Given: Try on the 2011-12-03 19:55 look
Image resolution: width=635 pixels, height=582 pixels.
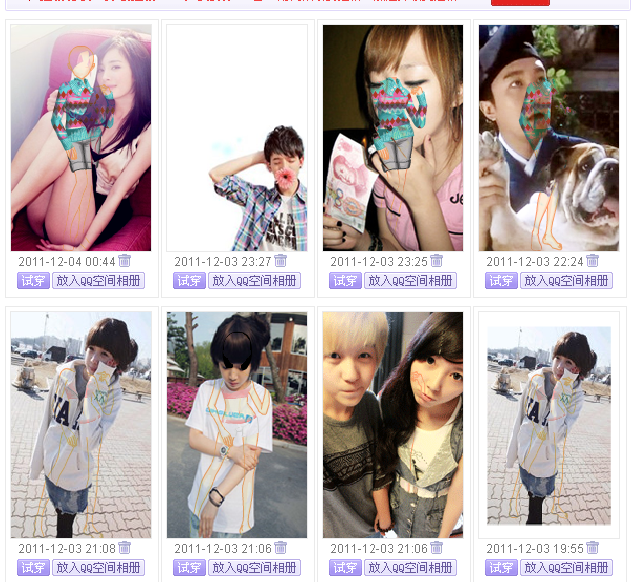Looking at the screenshot, I should pos(501,568).
